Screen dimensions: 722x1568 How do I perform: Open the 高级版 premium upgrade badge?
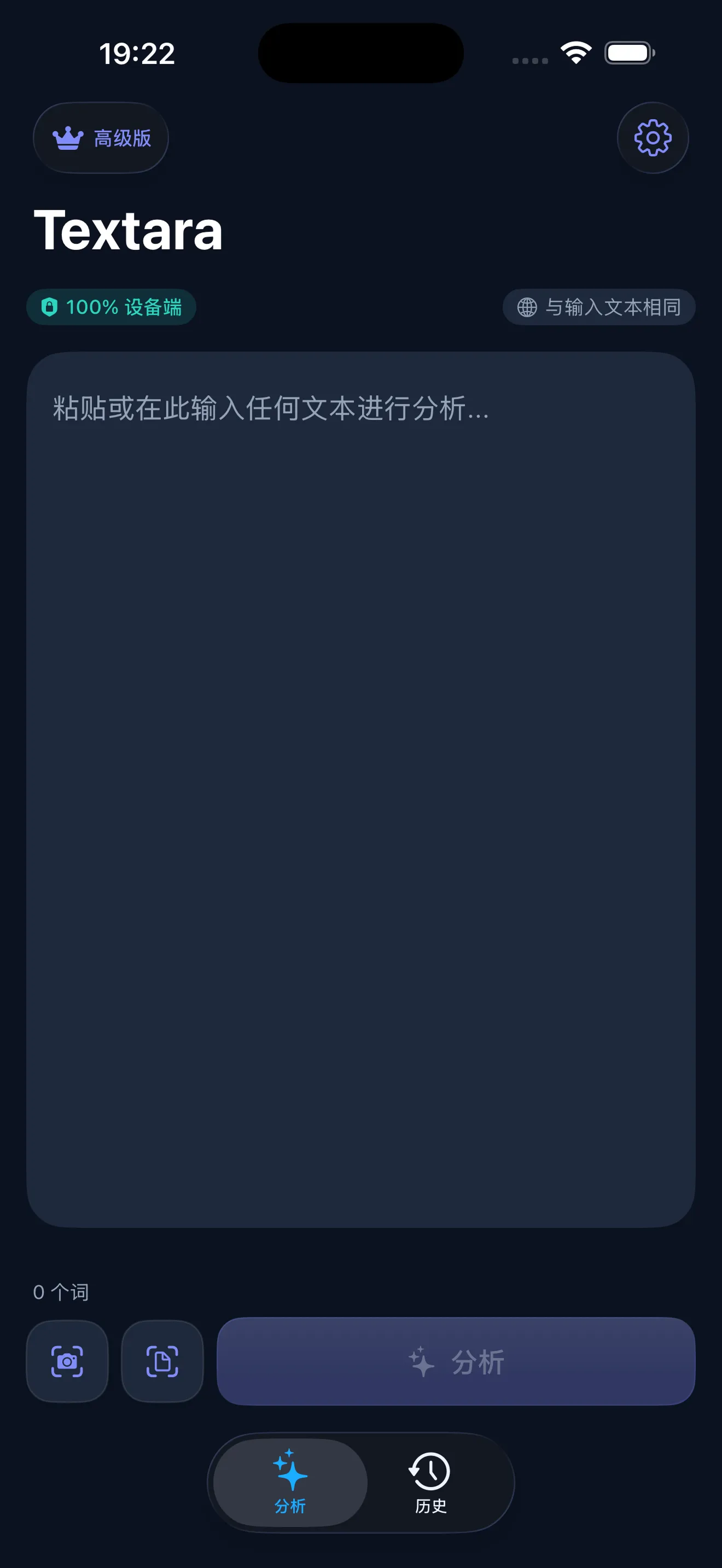tap(101, 138)
